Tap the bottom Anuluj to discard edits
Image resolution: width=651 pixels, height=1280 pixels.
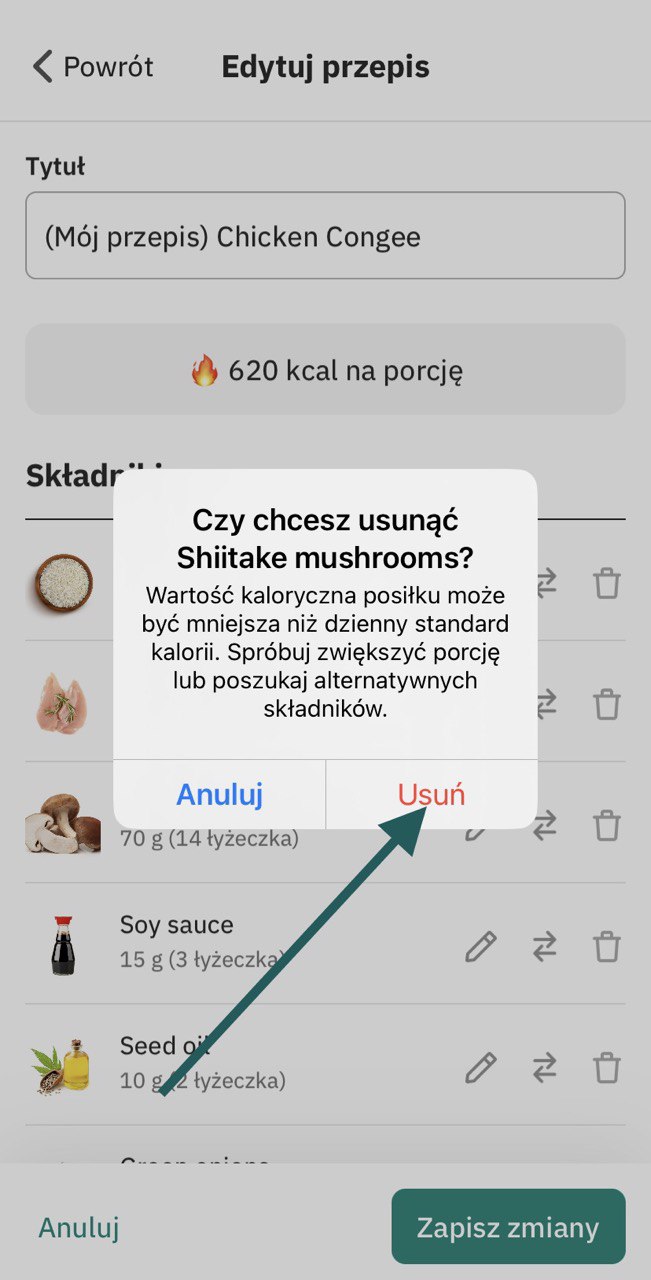[x=79, y=1227]
